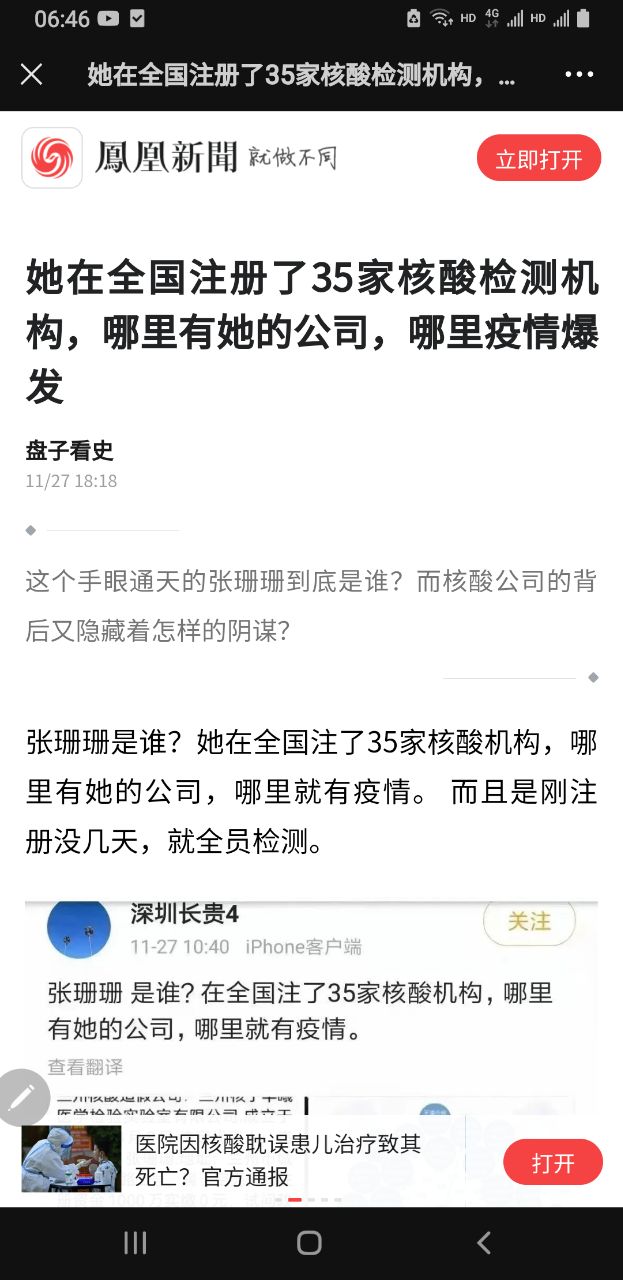The width and height of the screenshot is (623, 1280).
Task: Close the article webview with X
Action: click(32, 74)
